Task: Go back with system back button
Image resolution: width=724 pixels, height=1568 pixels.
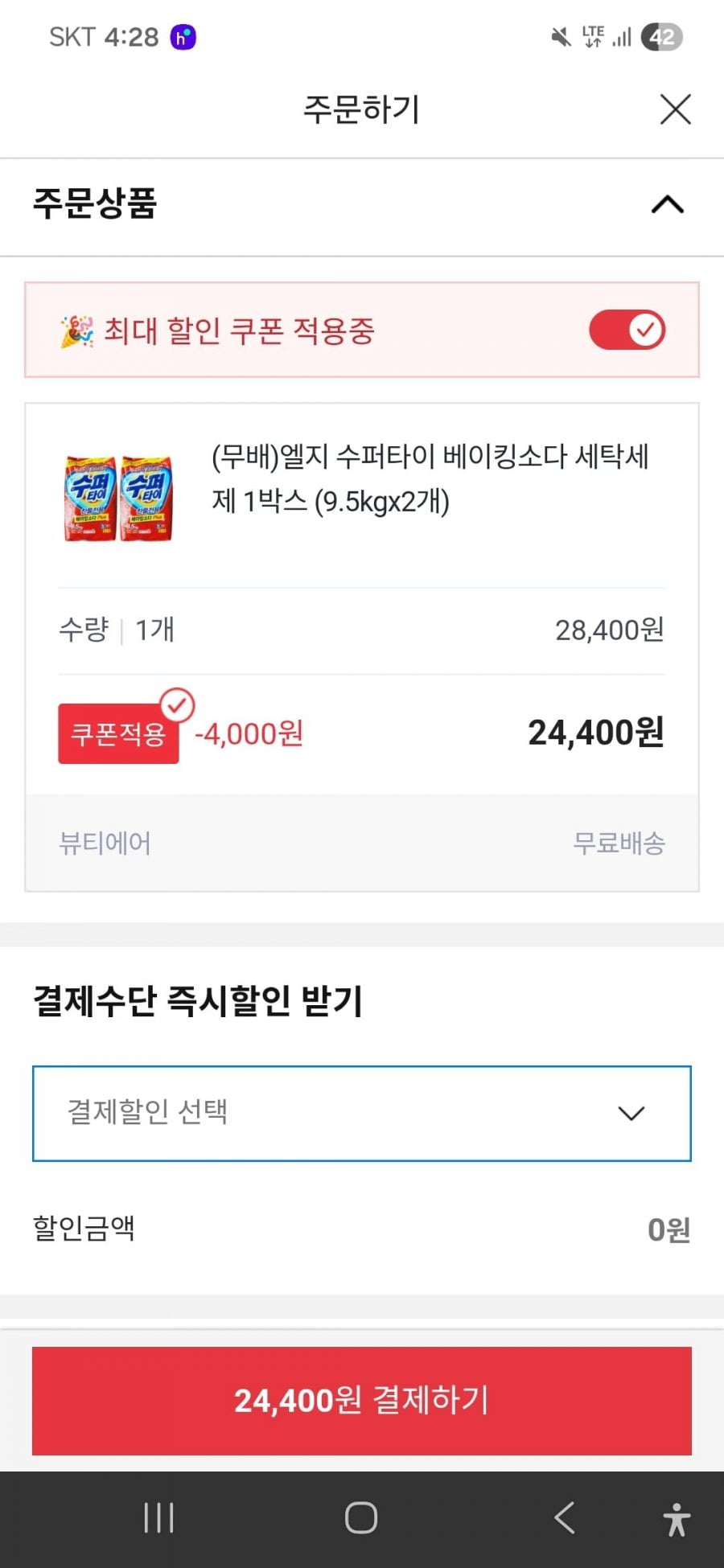Action: coord(565,1518)
